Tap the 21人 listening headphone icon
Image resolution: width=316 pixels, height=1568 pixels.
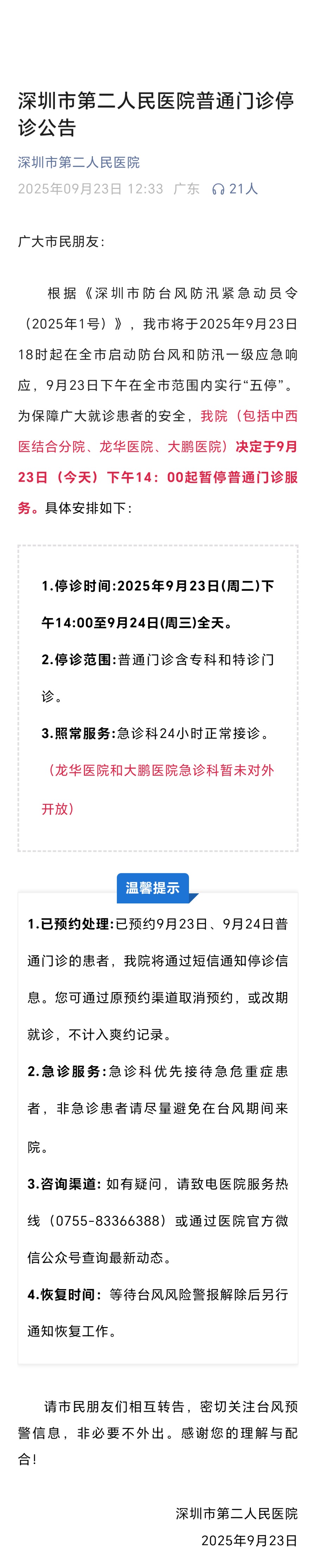tap(218, 189)
